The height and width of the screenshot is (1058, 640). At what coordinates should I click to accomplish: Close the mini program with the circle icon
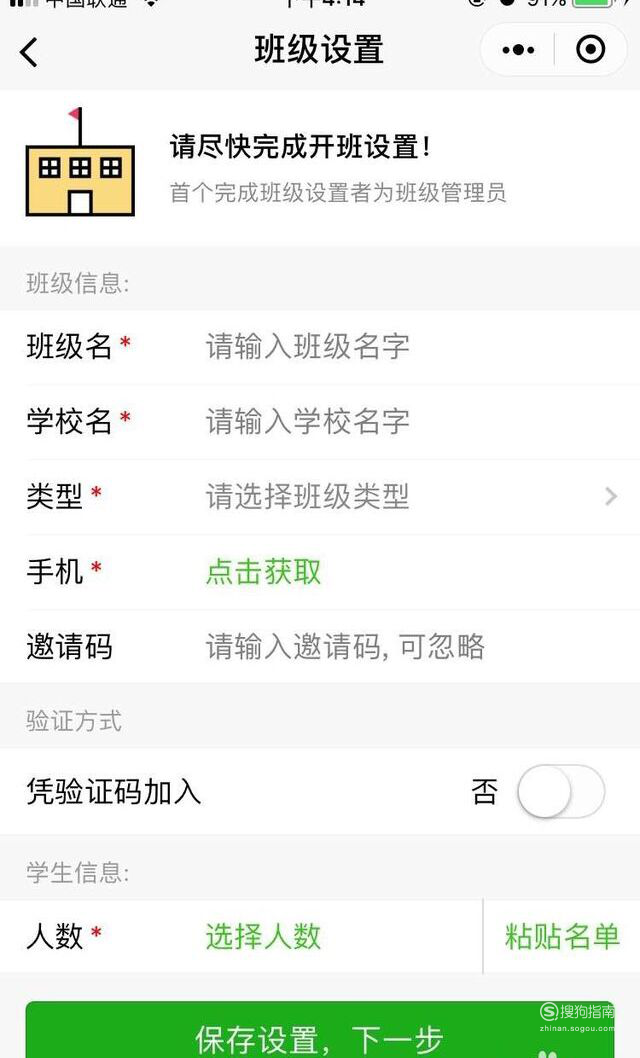tap(591, 50)
